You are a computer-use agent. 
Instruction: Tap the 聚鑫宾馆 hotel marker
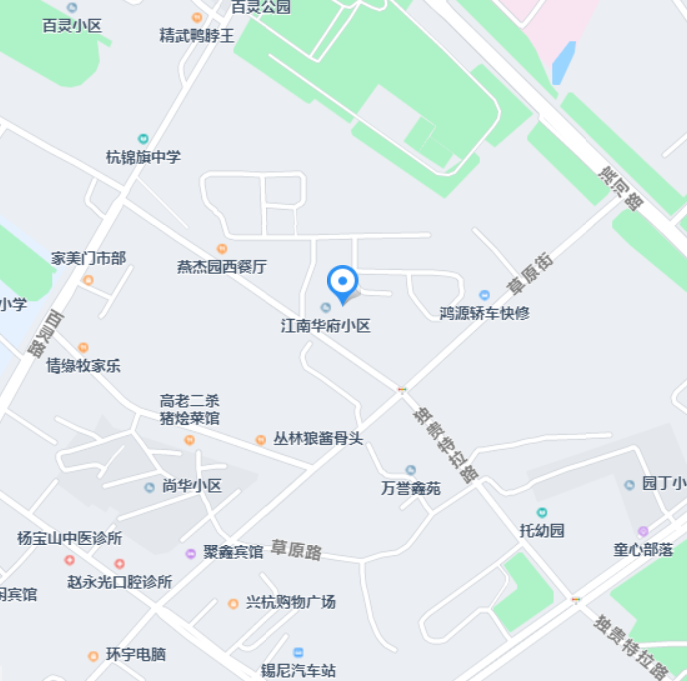tap(190, 552)
